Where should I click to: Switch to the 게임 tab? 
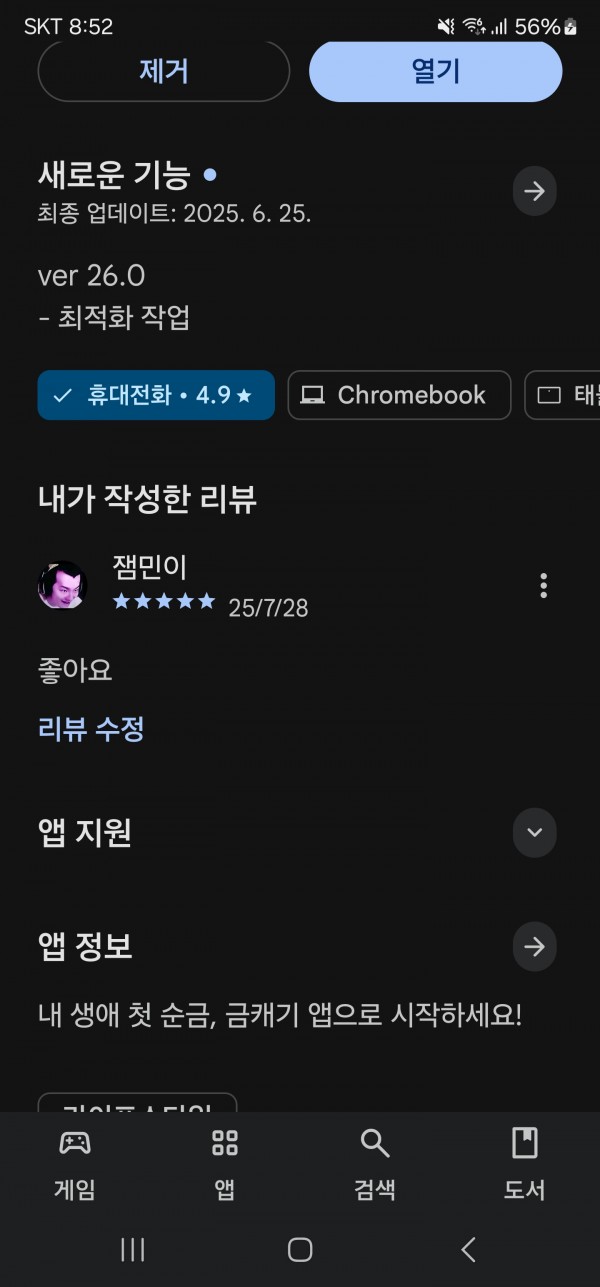75,1164
